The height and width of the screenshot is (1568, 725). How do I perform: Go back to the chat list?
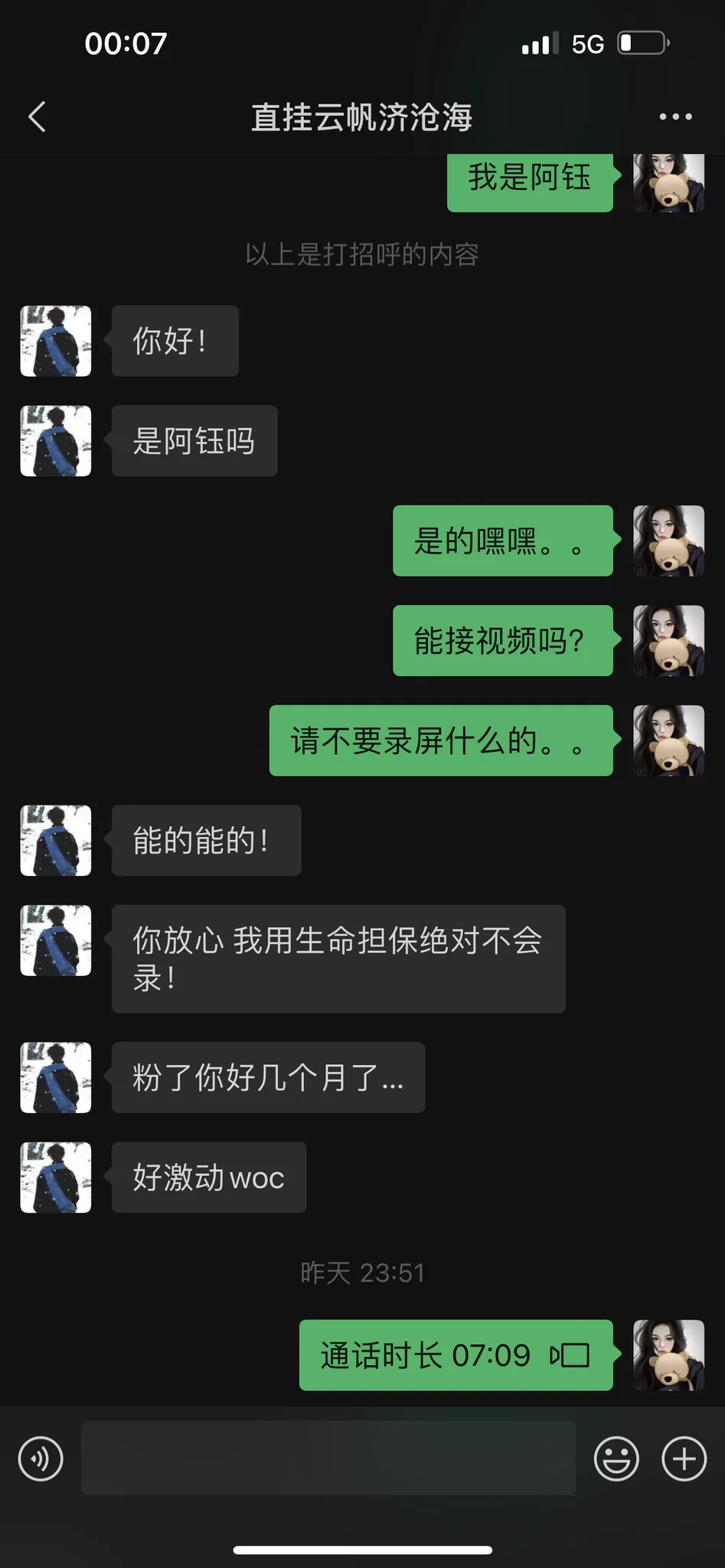(x=37, y=117)
